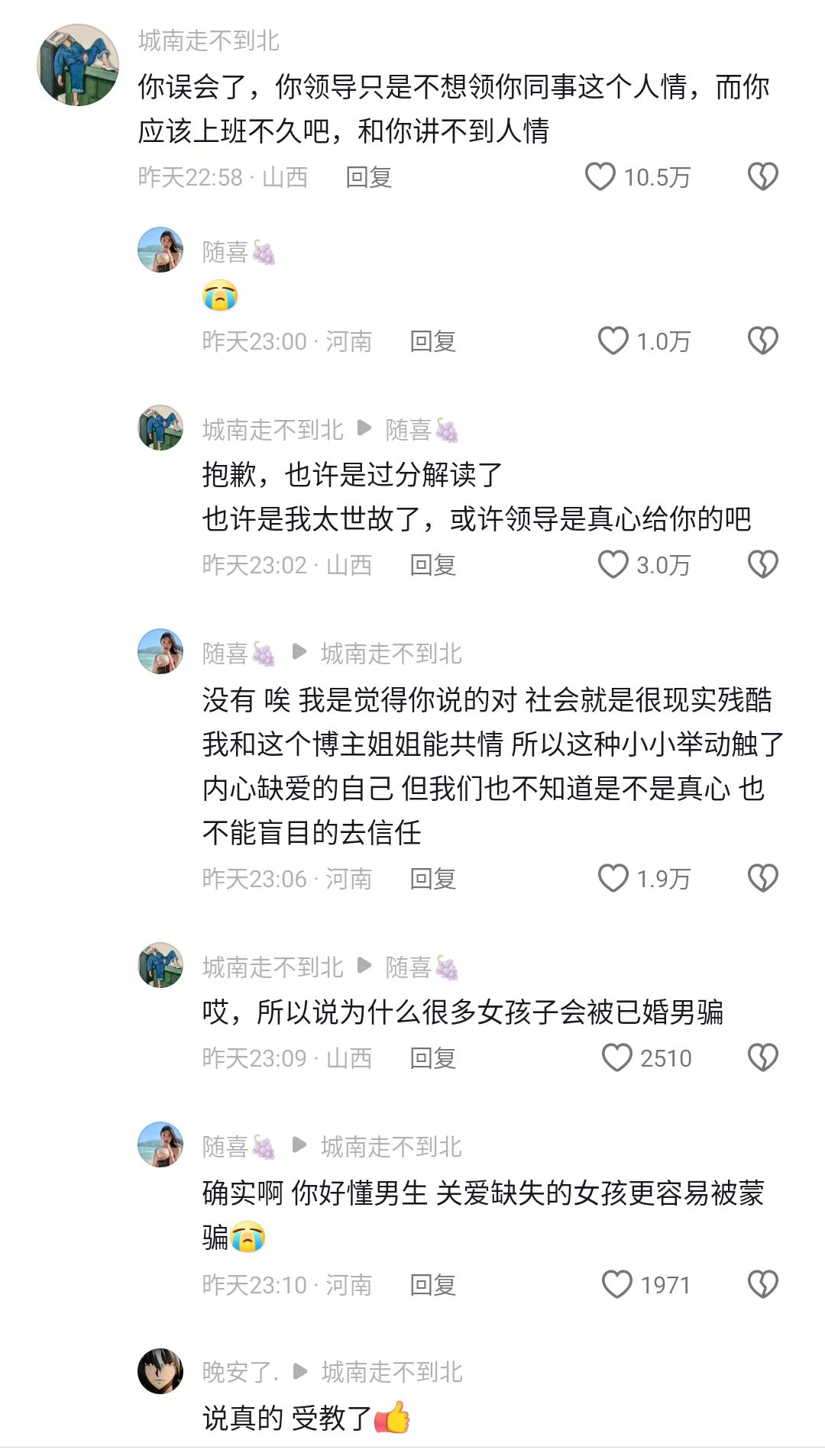
Task: Tap 回复 under the 昨天23:09 reply
Action: tap(433, 1058)
